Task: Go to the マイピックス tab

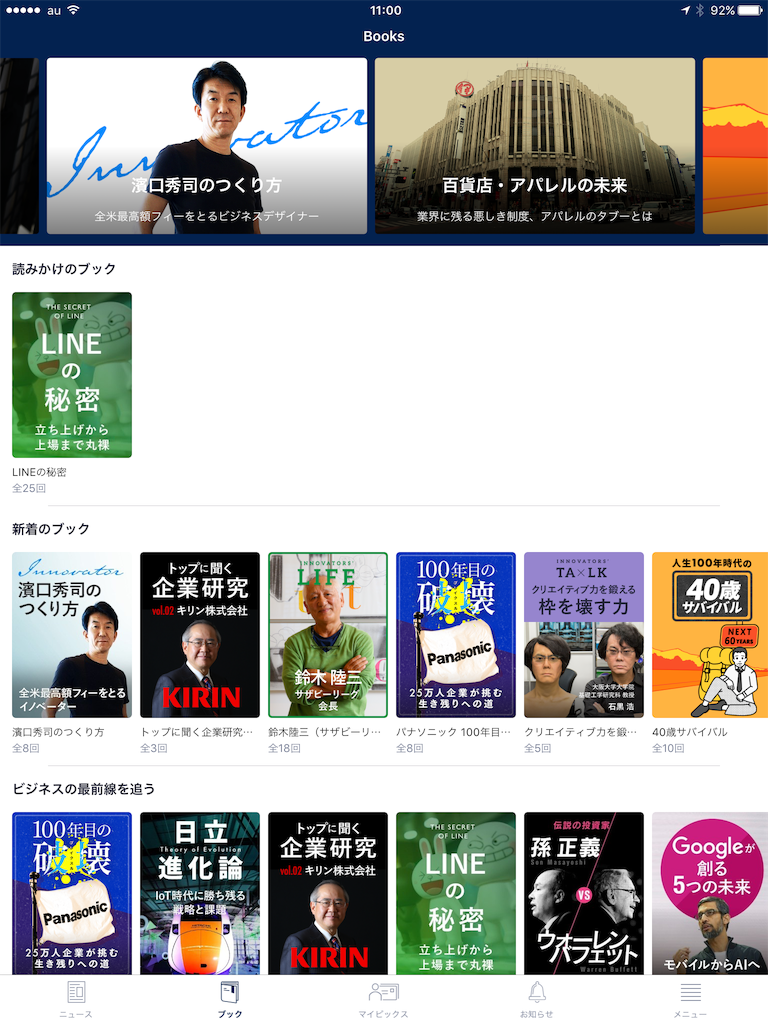Action: [x=384, y=999]
